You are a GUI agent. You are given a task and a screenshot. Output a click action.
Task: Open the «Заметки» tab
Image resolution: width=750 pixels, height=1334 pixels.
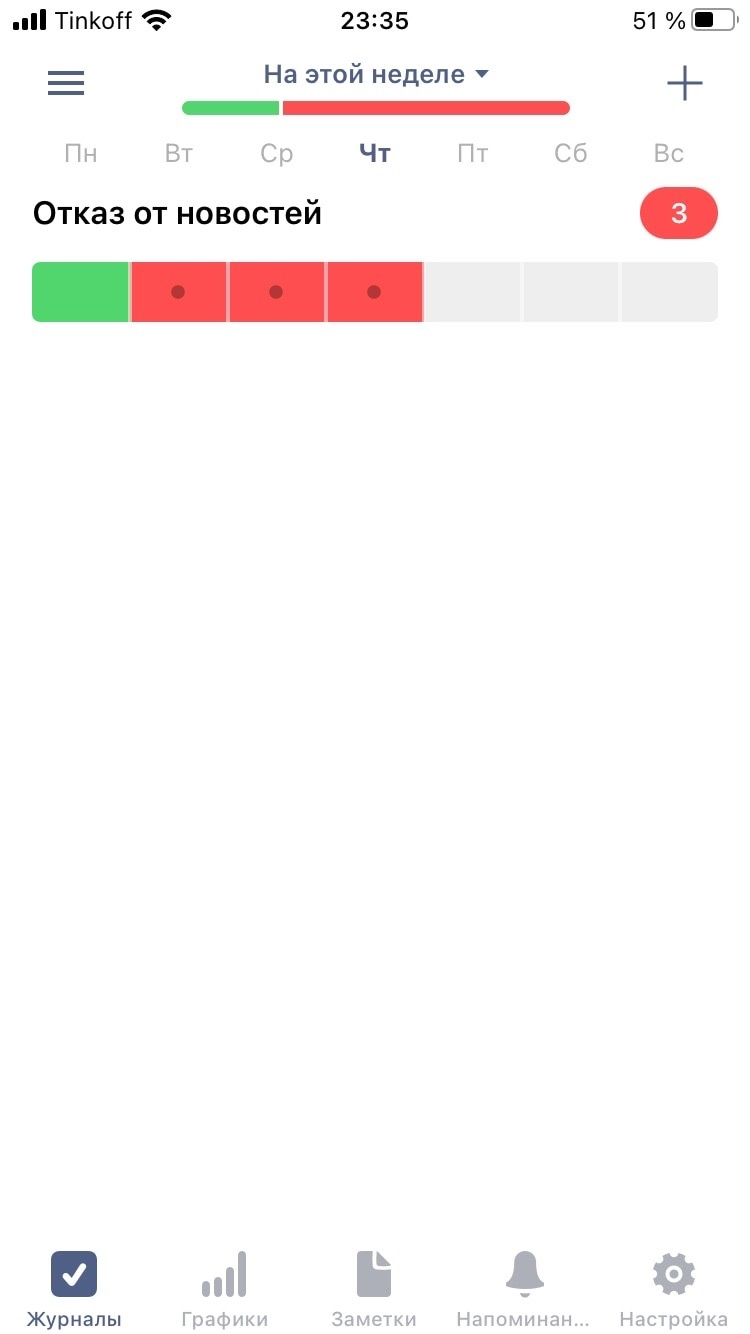pos(374,1290)
